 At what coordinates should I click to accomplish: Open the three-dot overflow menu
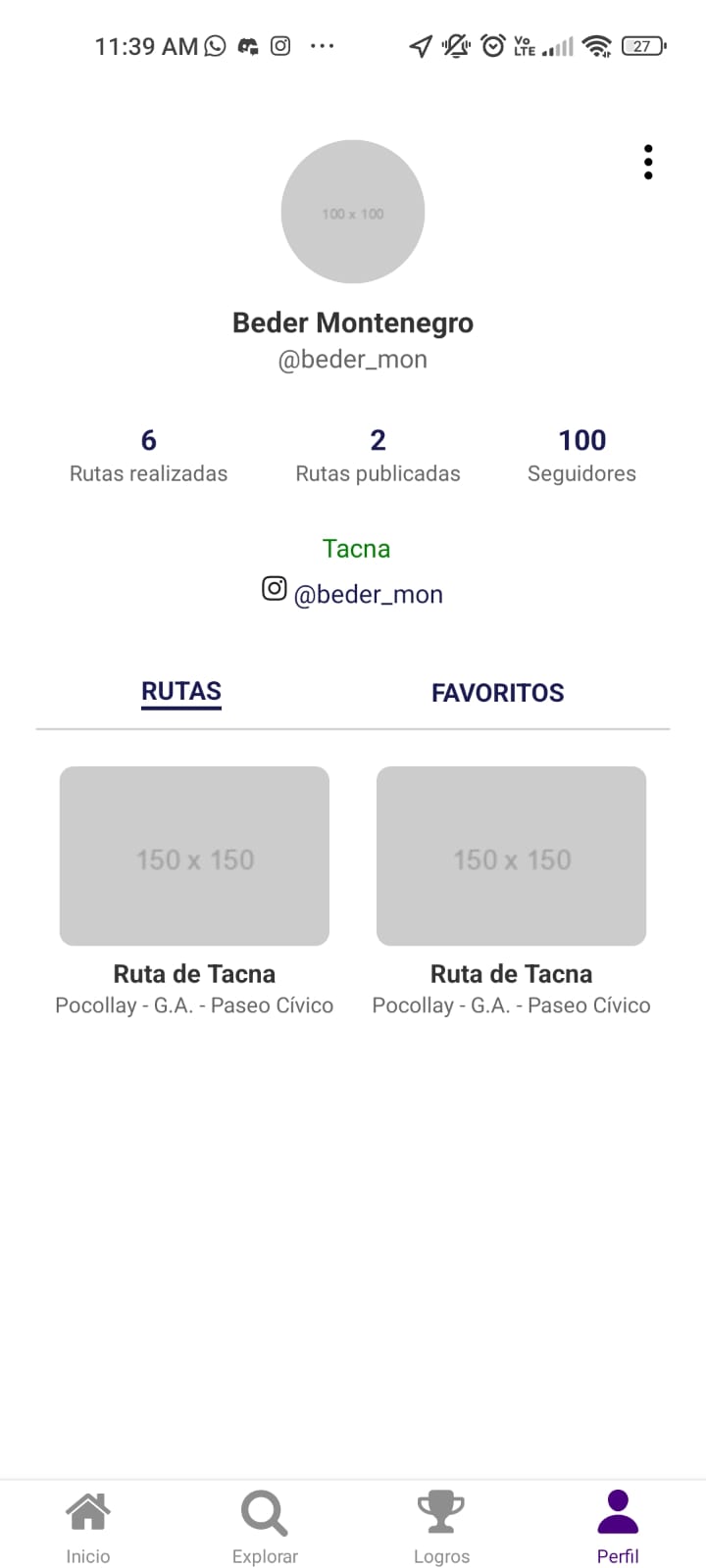[x=648, y=162]
